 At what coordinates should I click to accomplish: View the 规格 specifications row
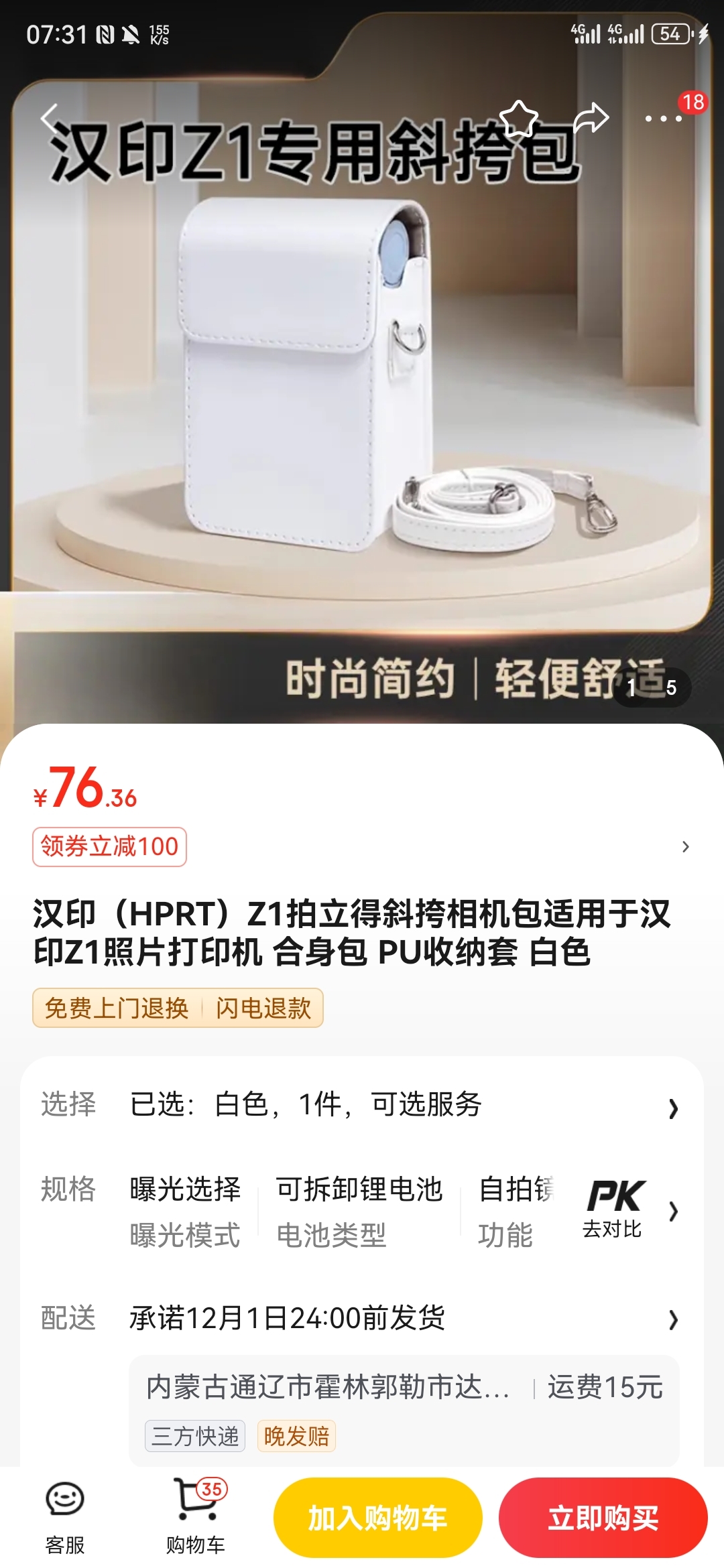(335, 1212)
